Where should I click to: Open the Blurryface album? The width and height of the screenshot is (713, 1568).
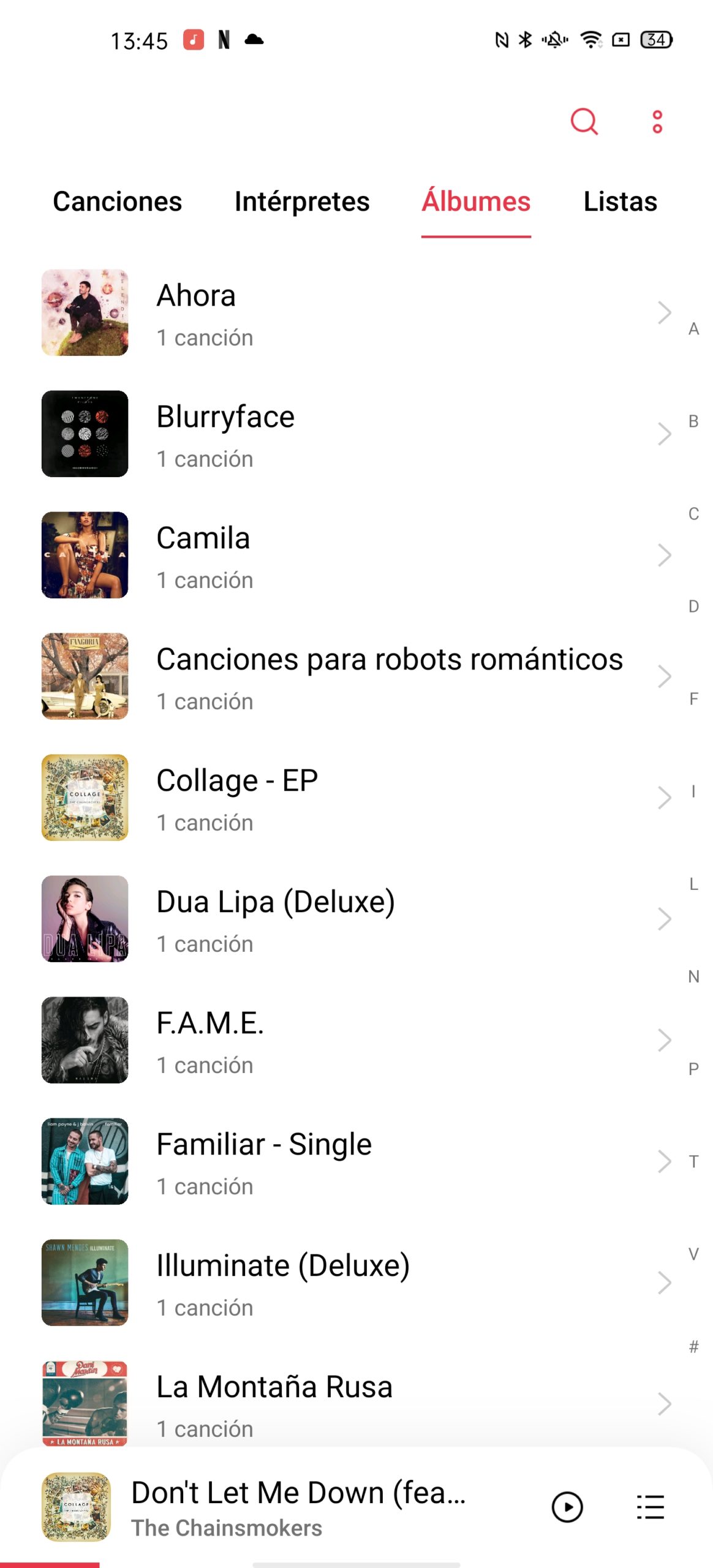[x=356, y=434]
